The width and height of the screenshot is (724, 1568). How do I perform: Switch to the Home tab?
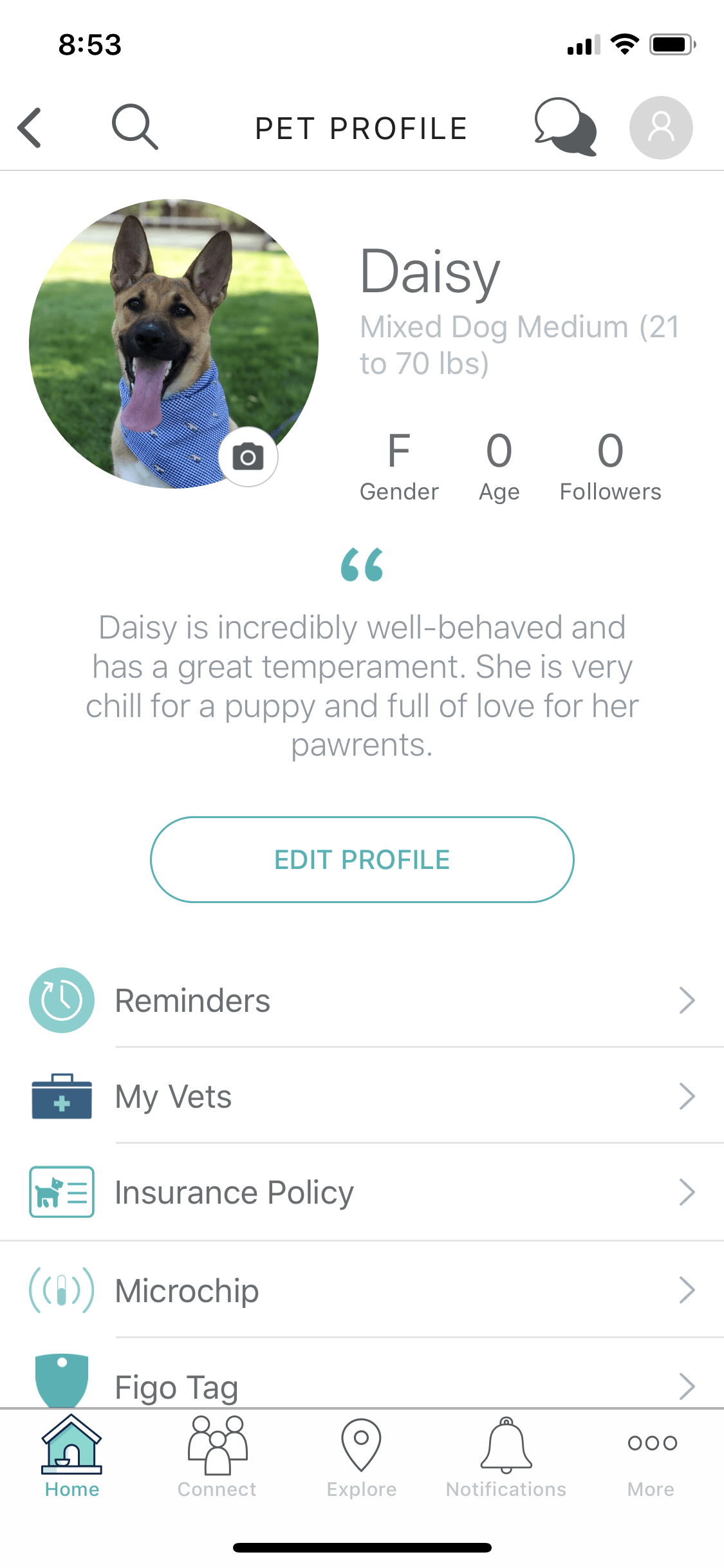point(72,1457)
